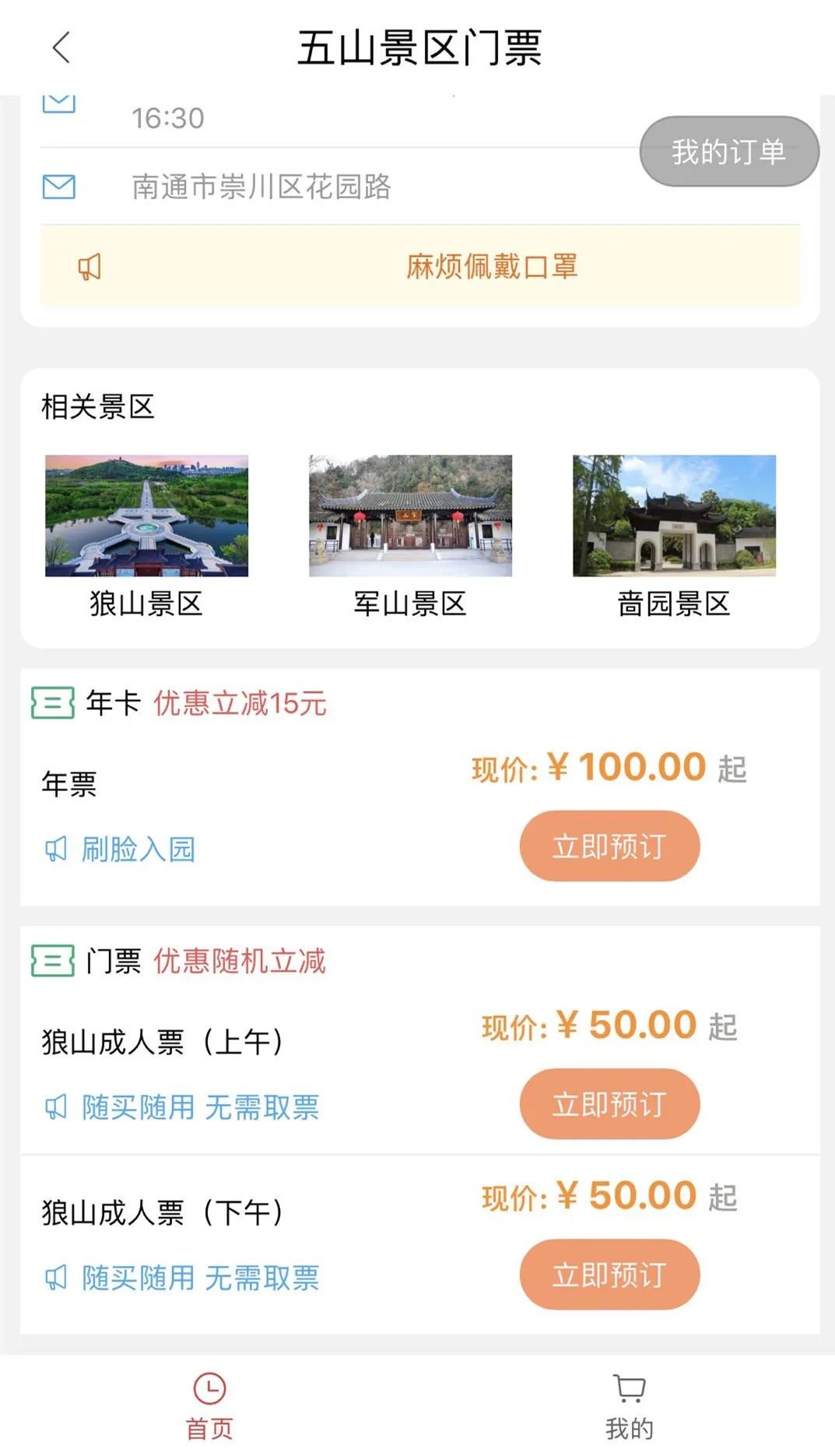The width and height of the screenshot is (835, 1456).
Task: Open the 军山景区 scenic area card
Action: coord(410,537)
